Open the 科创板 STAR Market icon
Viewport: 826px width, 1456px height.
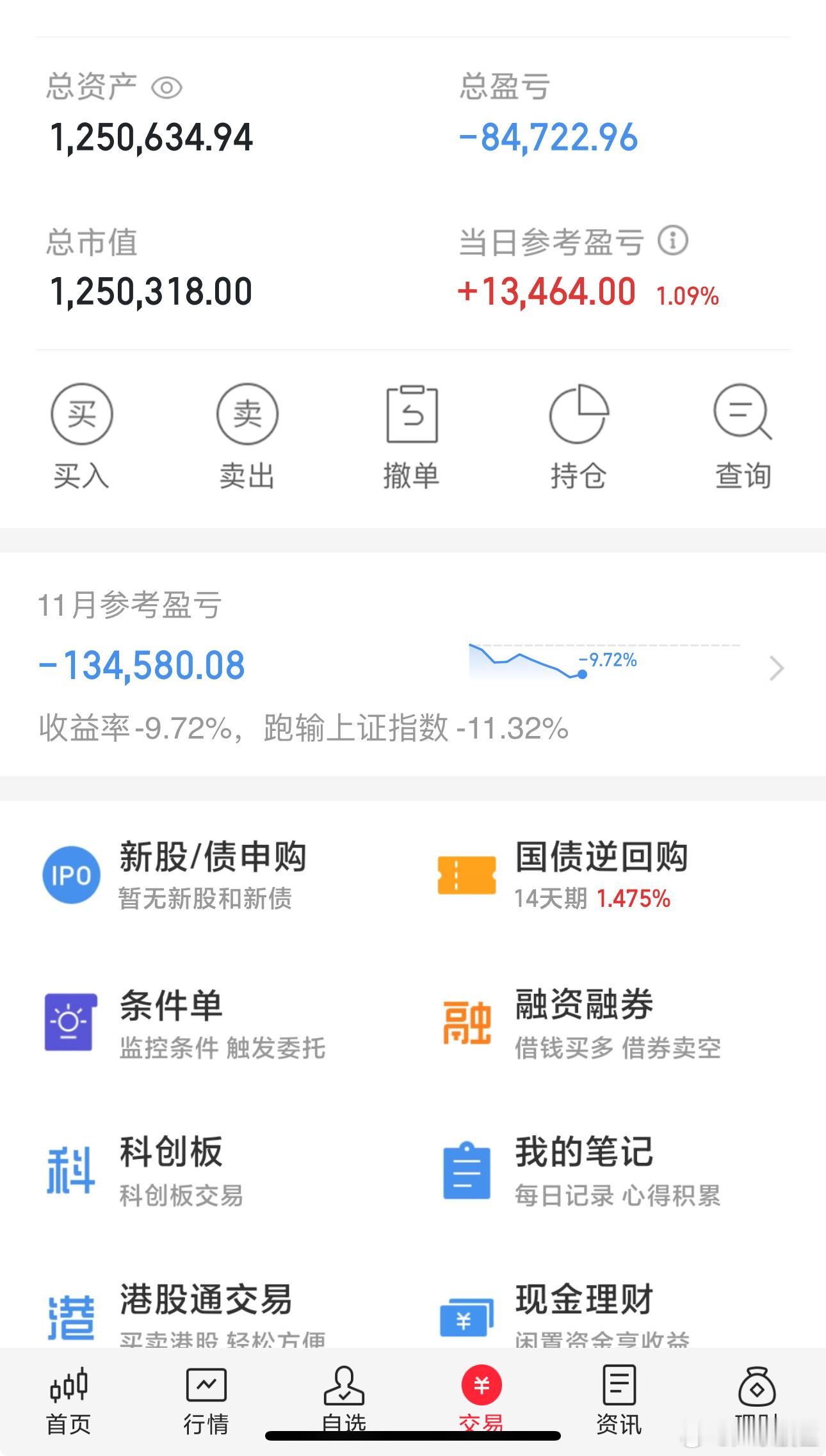69,1169
